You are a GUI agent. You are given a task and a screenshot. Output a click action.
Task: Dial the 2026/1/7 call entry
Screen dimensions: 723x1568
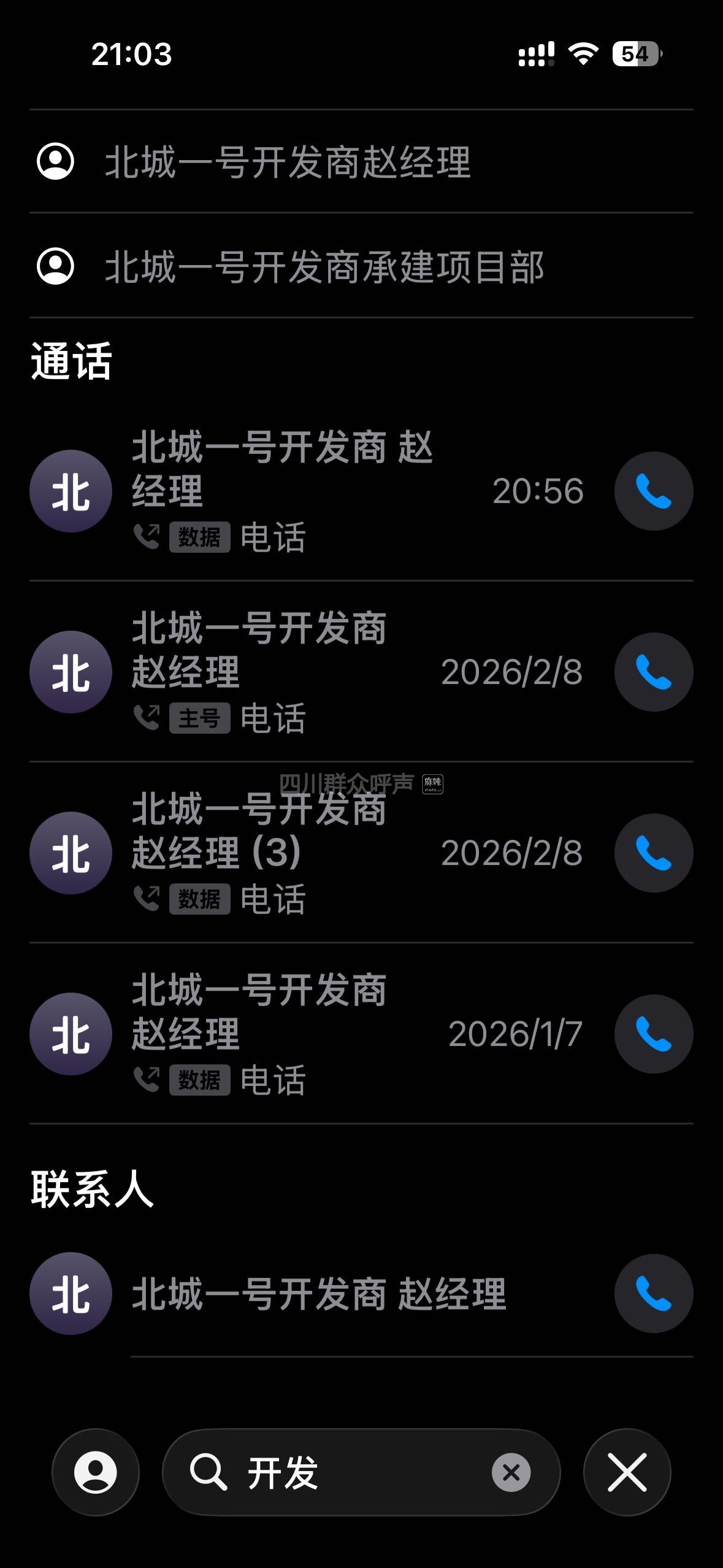tap(654, 1034)
